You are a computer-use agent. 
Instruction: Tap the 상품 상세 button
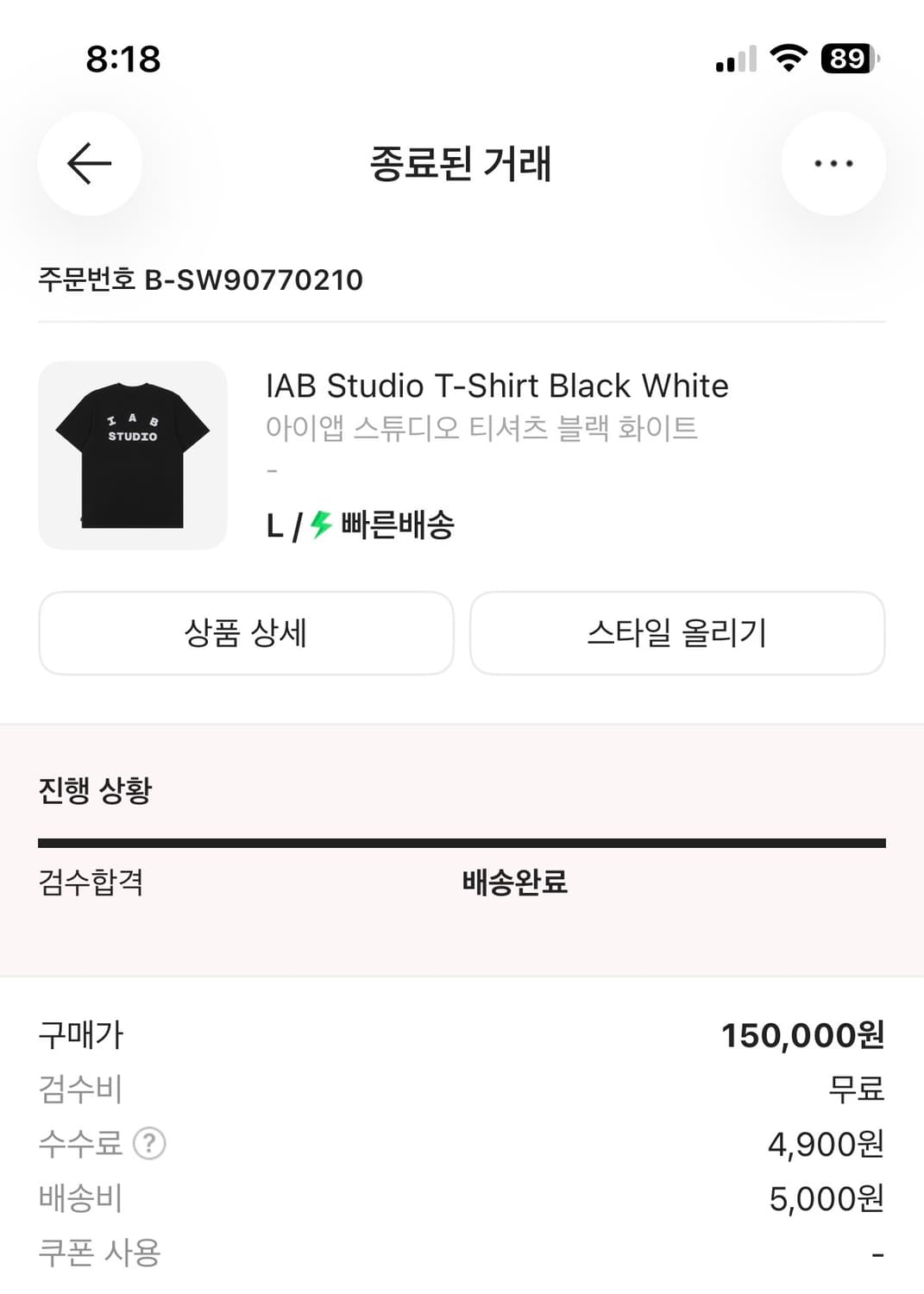coord(246,632)
